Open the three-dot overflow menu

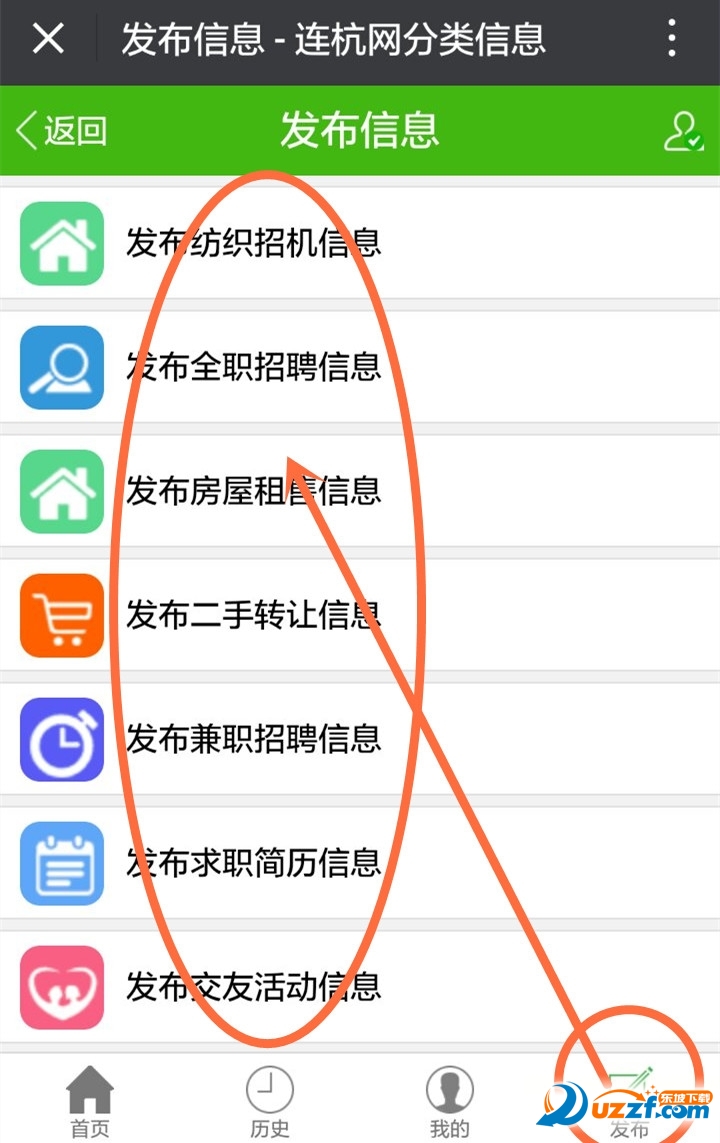(x=672, y=40)
